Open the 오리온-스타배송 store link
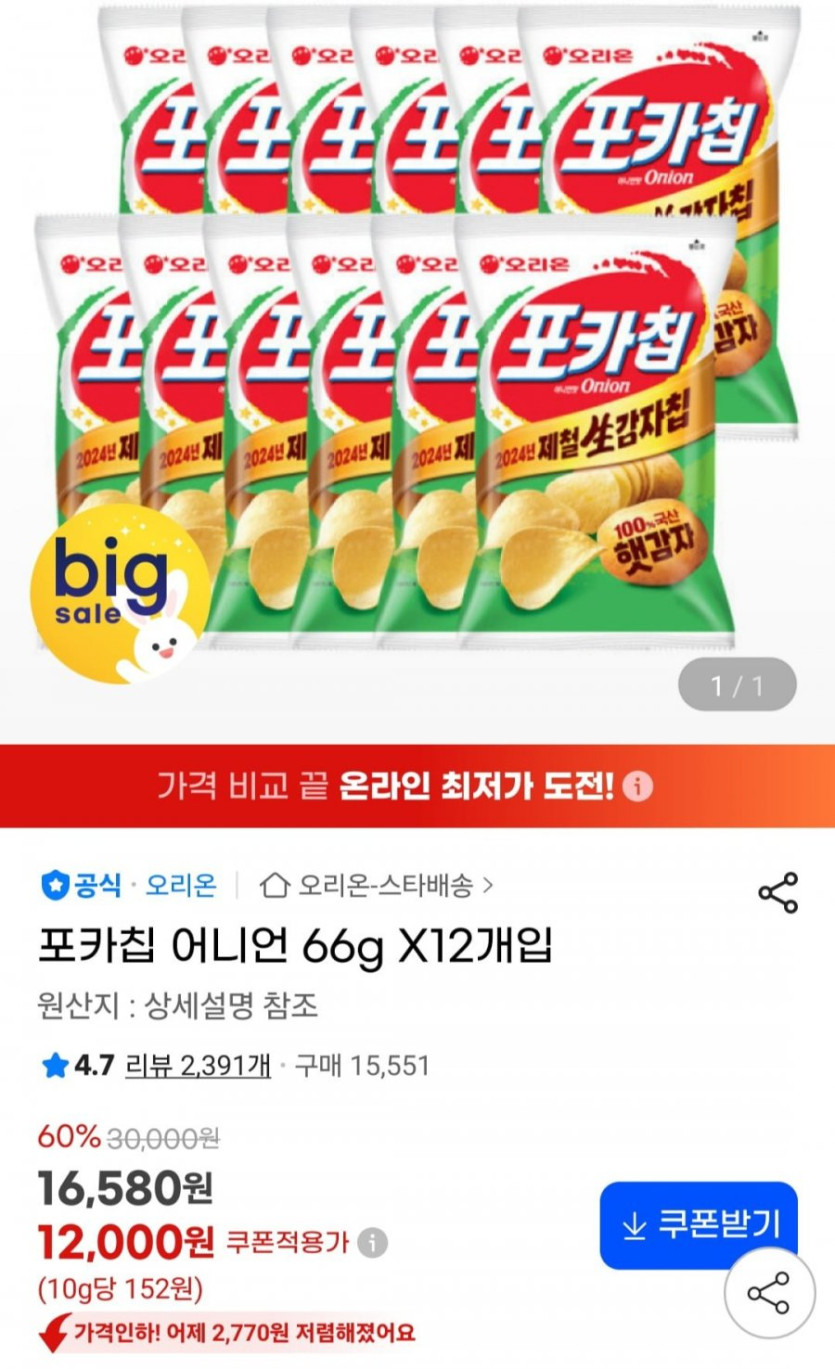Viewport: 835px width, 1369px height. point(376,885)
